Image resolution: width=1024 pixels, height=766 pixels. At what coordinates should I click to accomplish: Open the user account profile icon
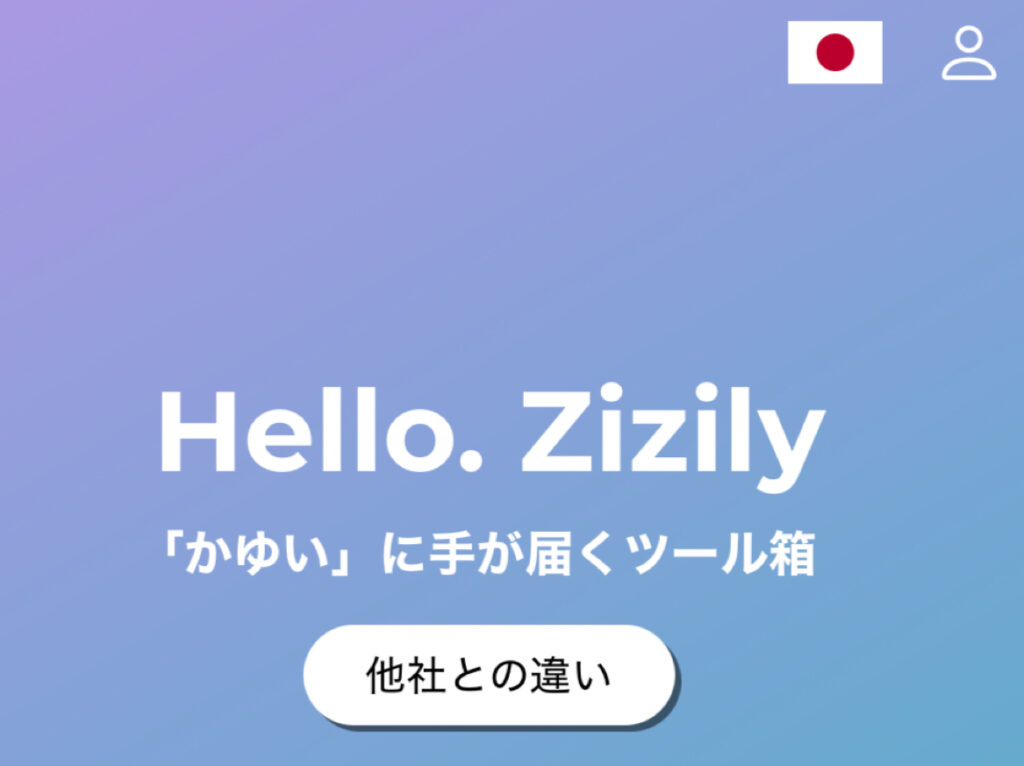click(968, 53)
